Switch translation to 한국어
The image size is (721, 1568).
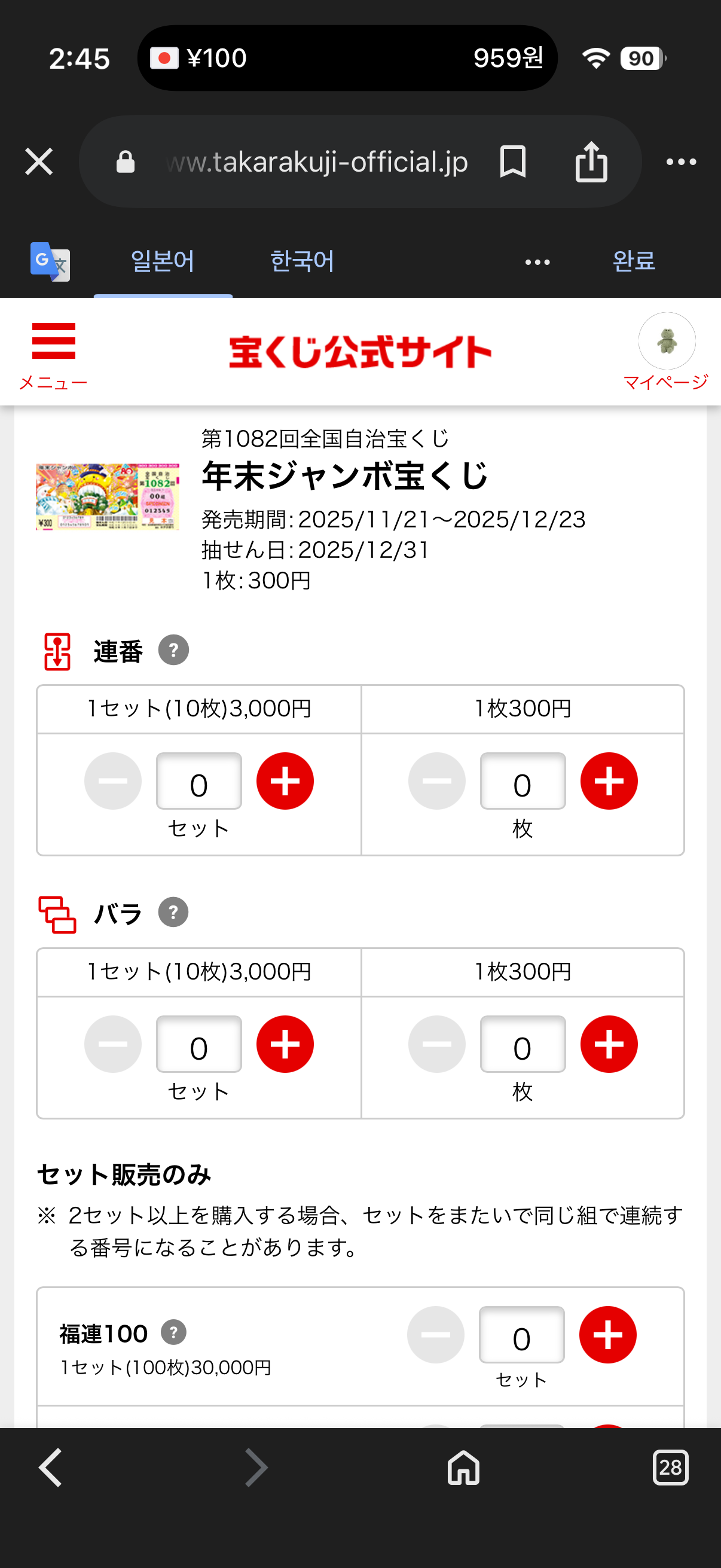click(302, 262)
